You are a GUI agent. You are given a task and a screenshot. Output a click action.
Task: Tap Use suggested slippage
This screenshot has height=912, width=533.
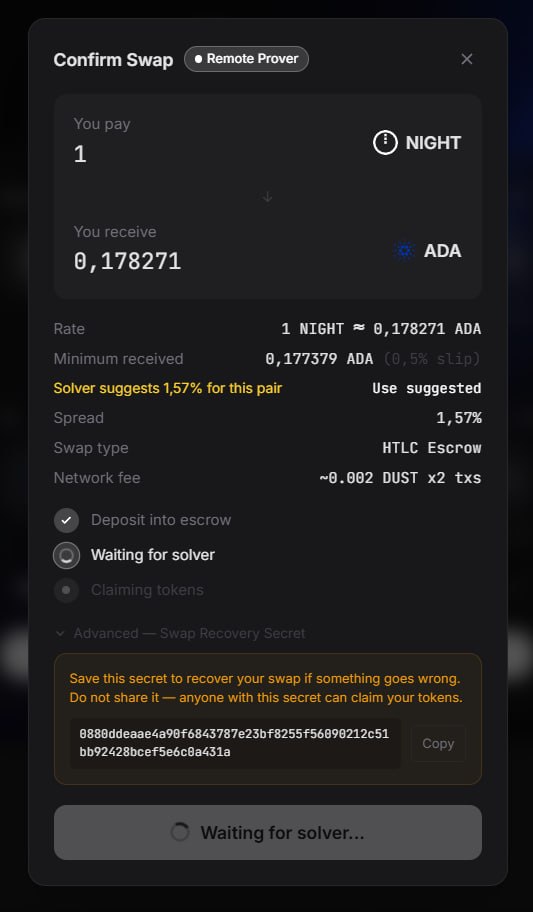click(427, 388)
